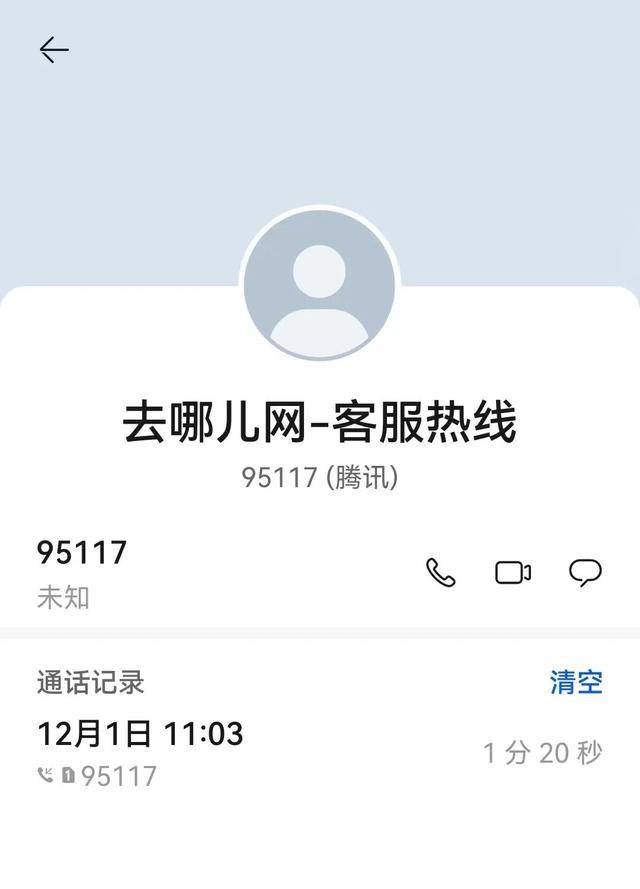640x889 pixels.
Task: Call 95117 with the phone icon
Action: [441, 572]
